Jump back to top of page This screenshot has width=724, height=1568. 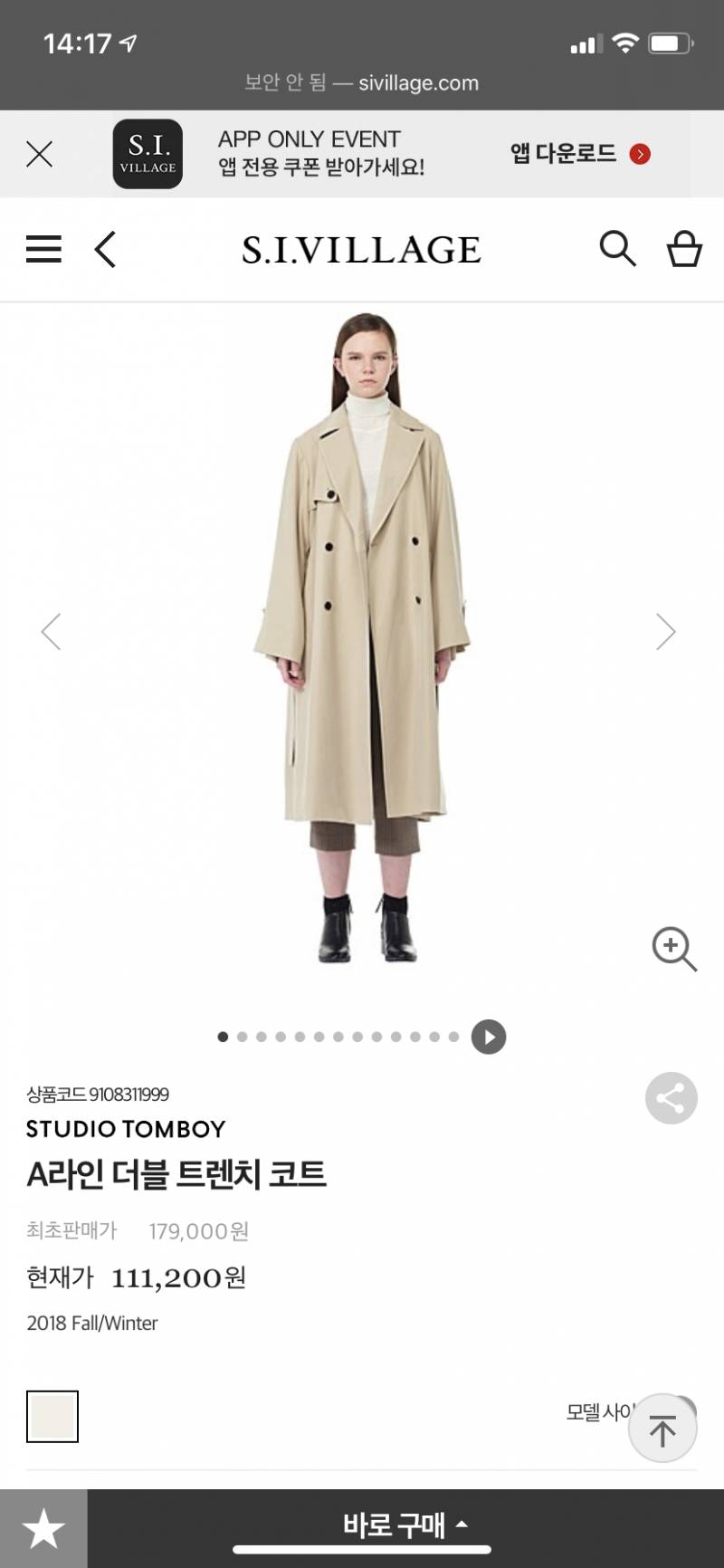pyautogui.click(x=662, y=1429)
